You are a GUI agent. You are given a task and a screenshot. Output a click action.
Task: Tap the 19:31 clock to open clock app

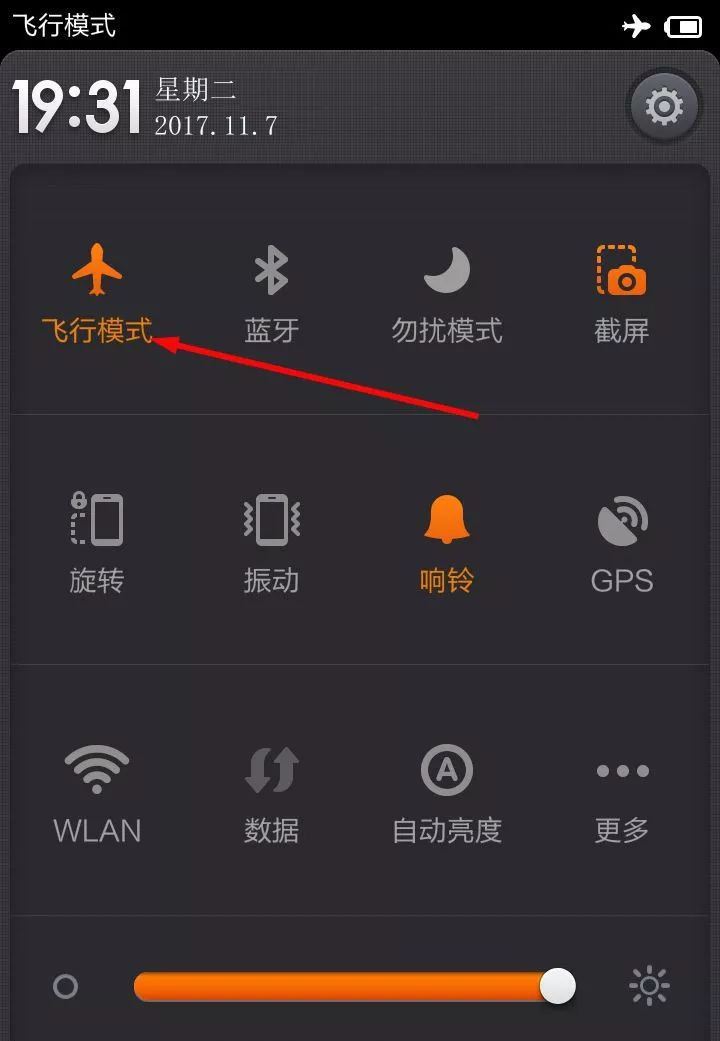[75, 103]
